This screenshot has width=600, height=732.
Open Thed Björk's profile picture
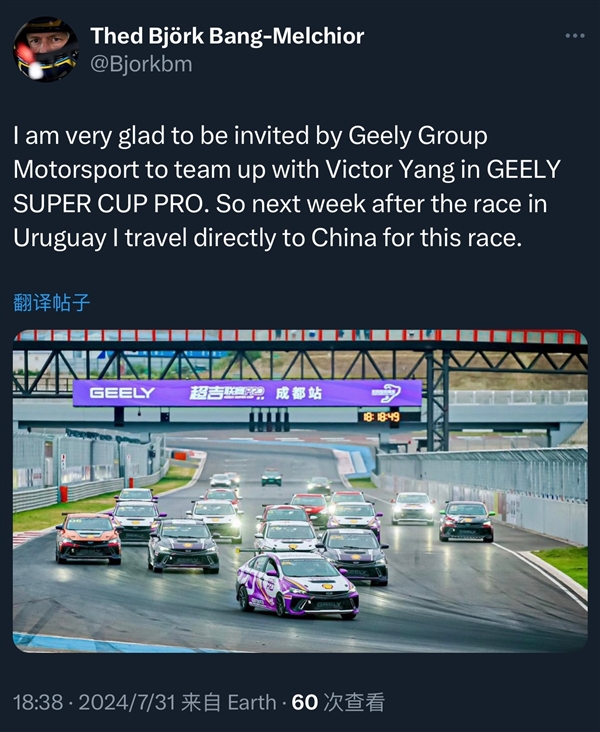(x=45, y=49)
